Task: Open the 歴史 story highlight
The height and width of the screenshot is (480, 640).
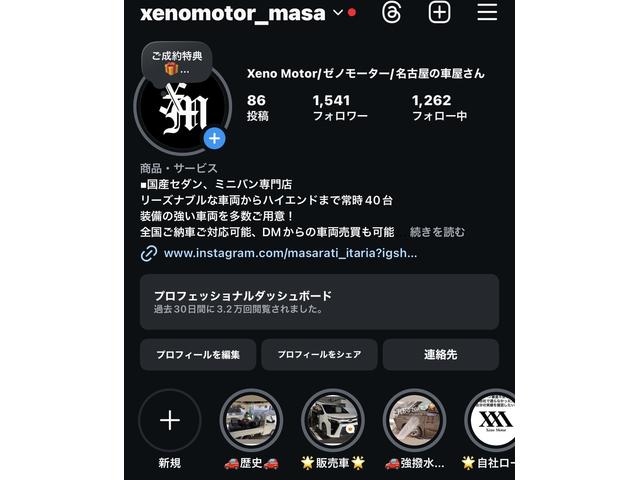Action: 251,421
